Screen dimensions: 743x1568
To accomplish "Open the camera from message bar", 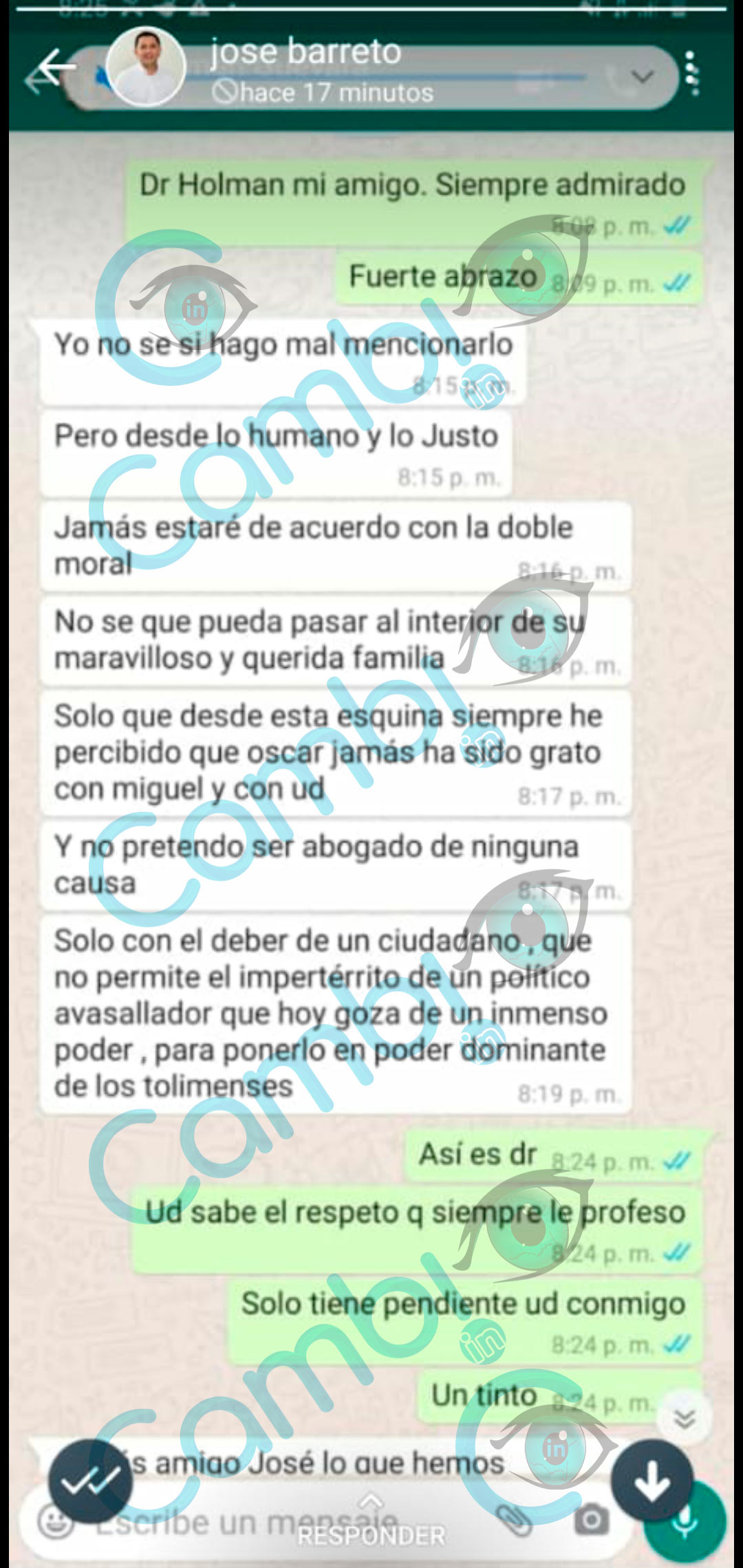I will point(590,1521).
